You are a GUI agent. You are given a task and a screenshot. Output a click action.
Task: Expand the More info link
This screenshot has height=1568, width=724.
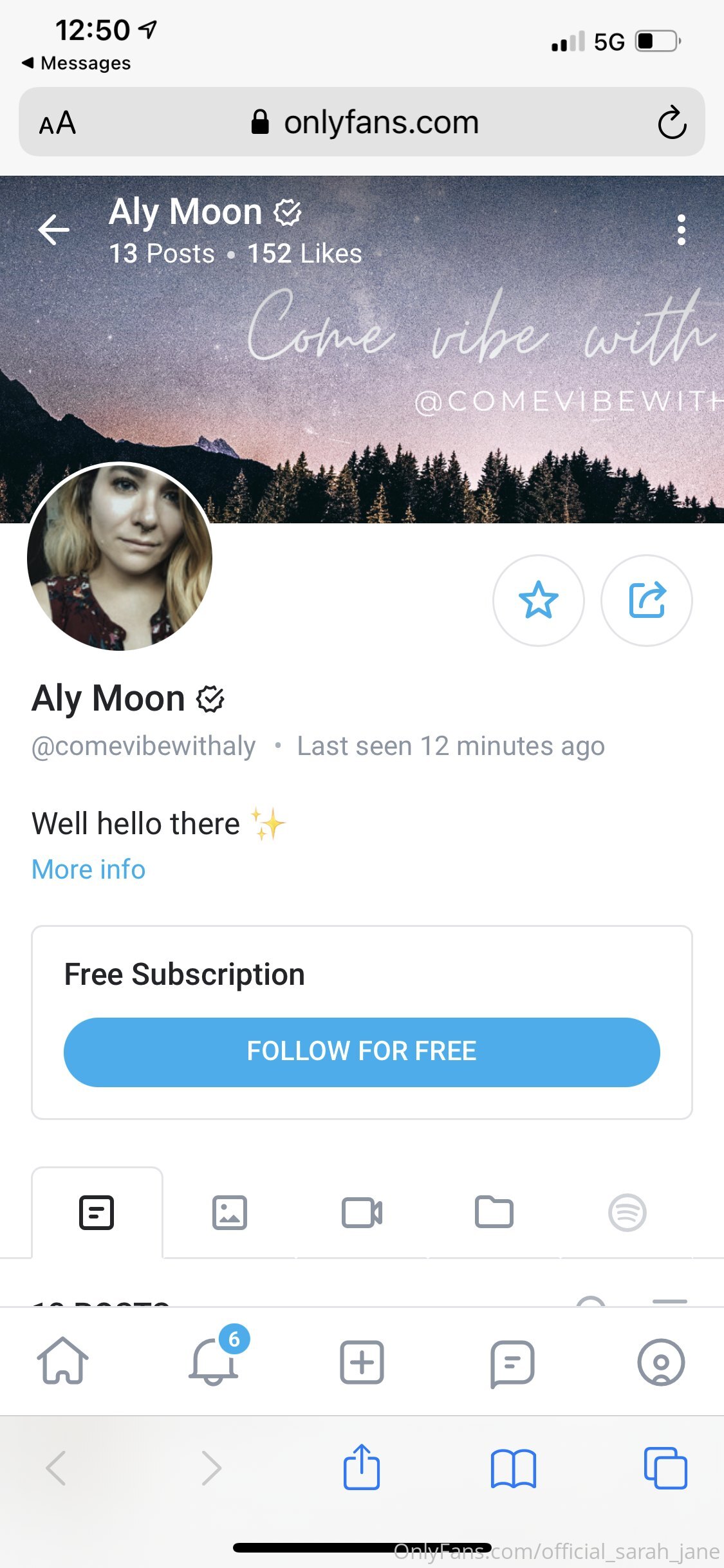point(89,869)
